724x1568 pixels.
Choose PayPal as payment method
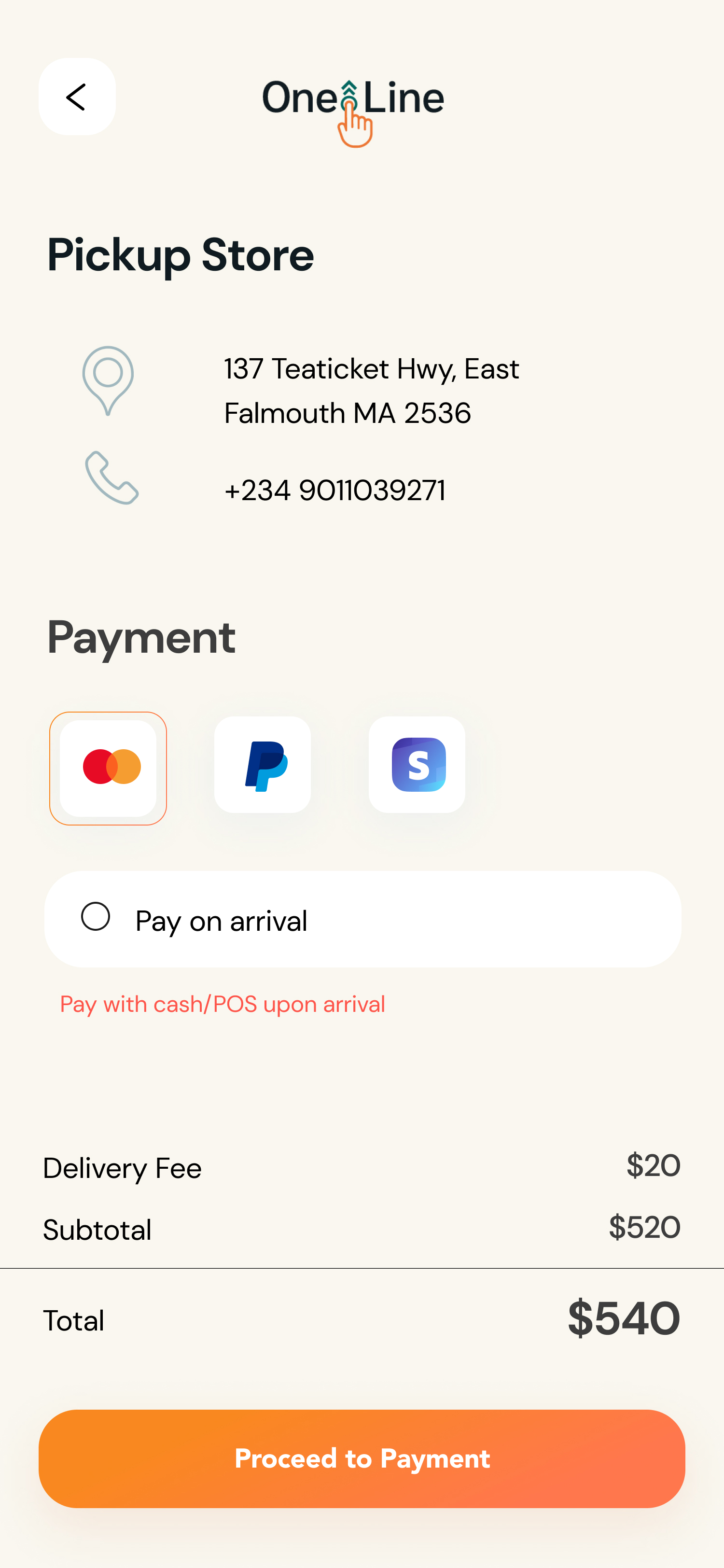[262, 765]
